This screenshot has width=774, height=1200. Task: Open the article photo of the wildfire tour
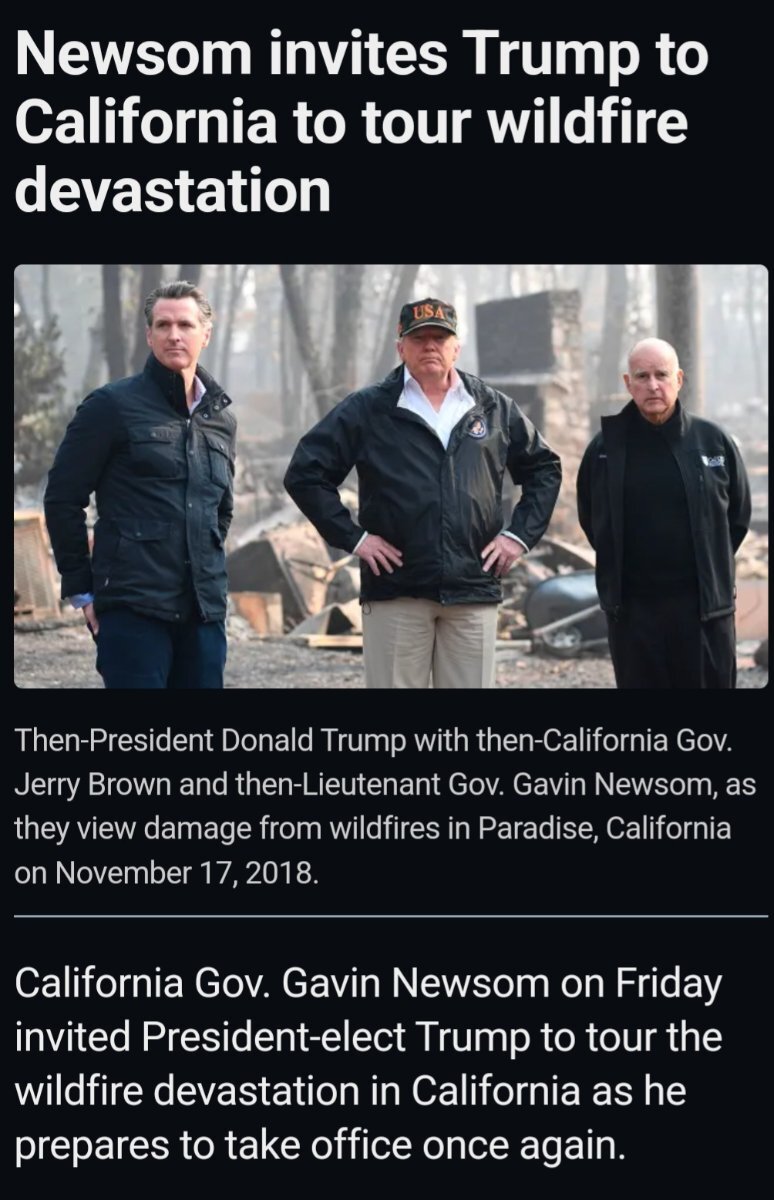(x=390, y=476)
